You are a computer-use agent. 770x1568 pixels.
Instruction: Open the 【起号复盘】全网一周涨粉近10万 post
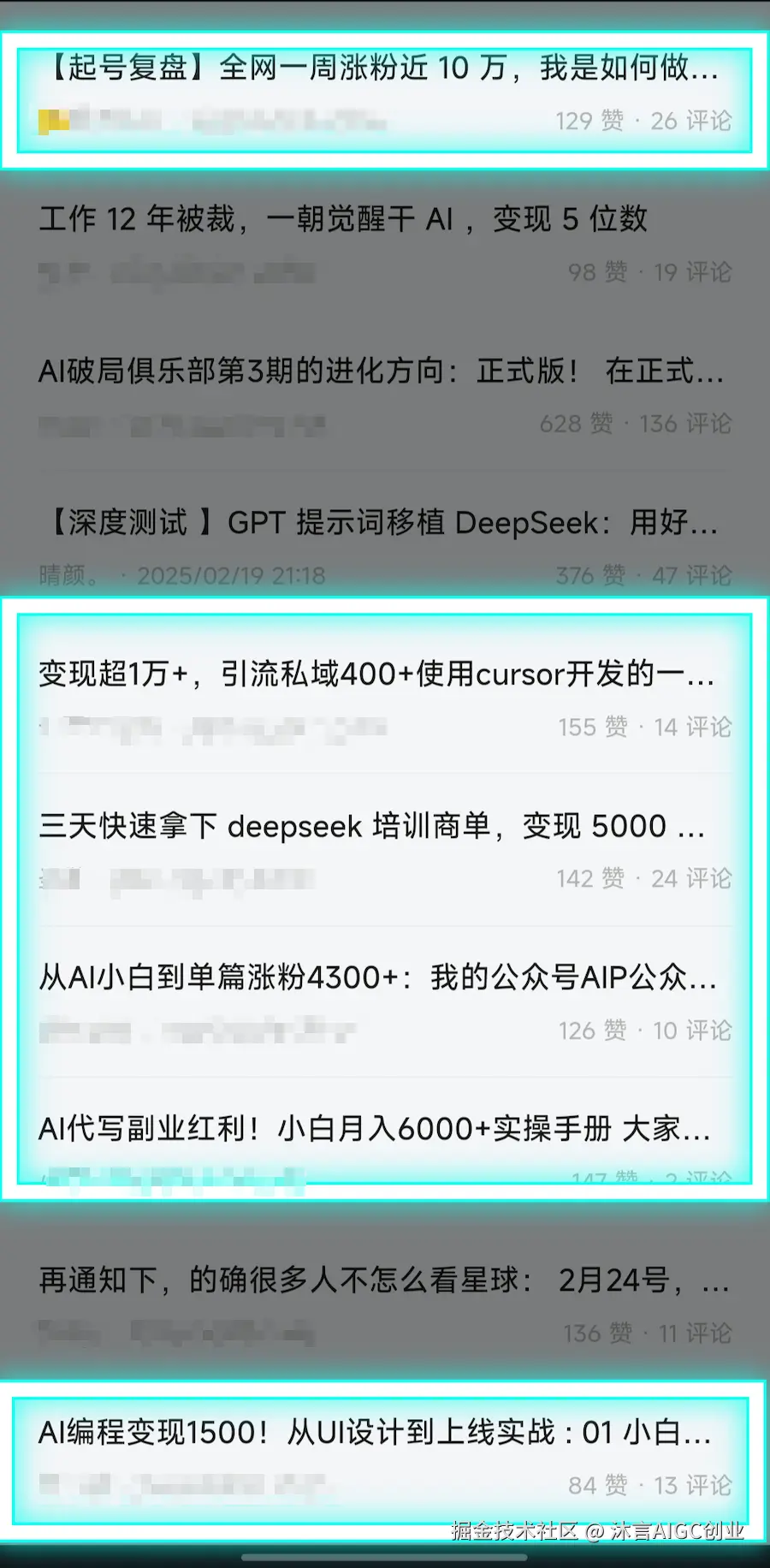[382, 68]
